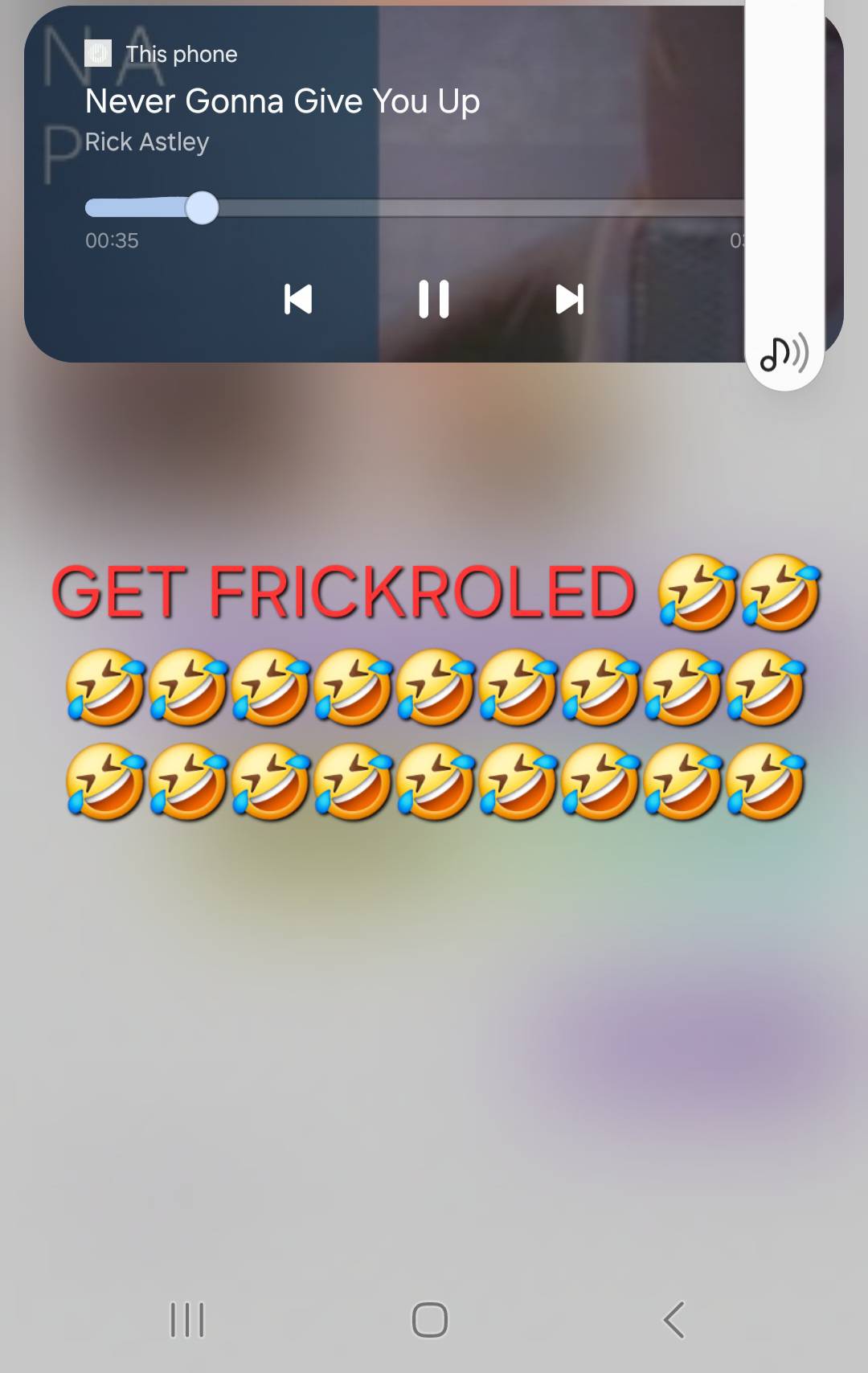
Task: Go to the home screen
Action: pos(430,1319)
